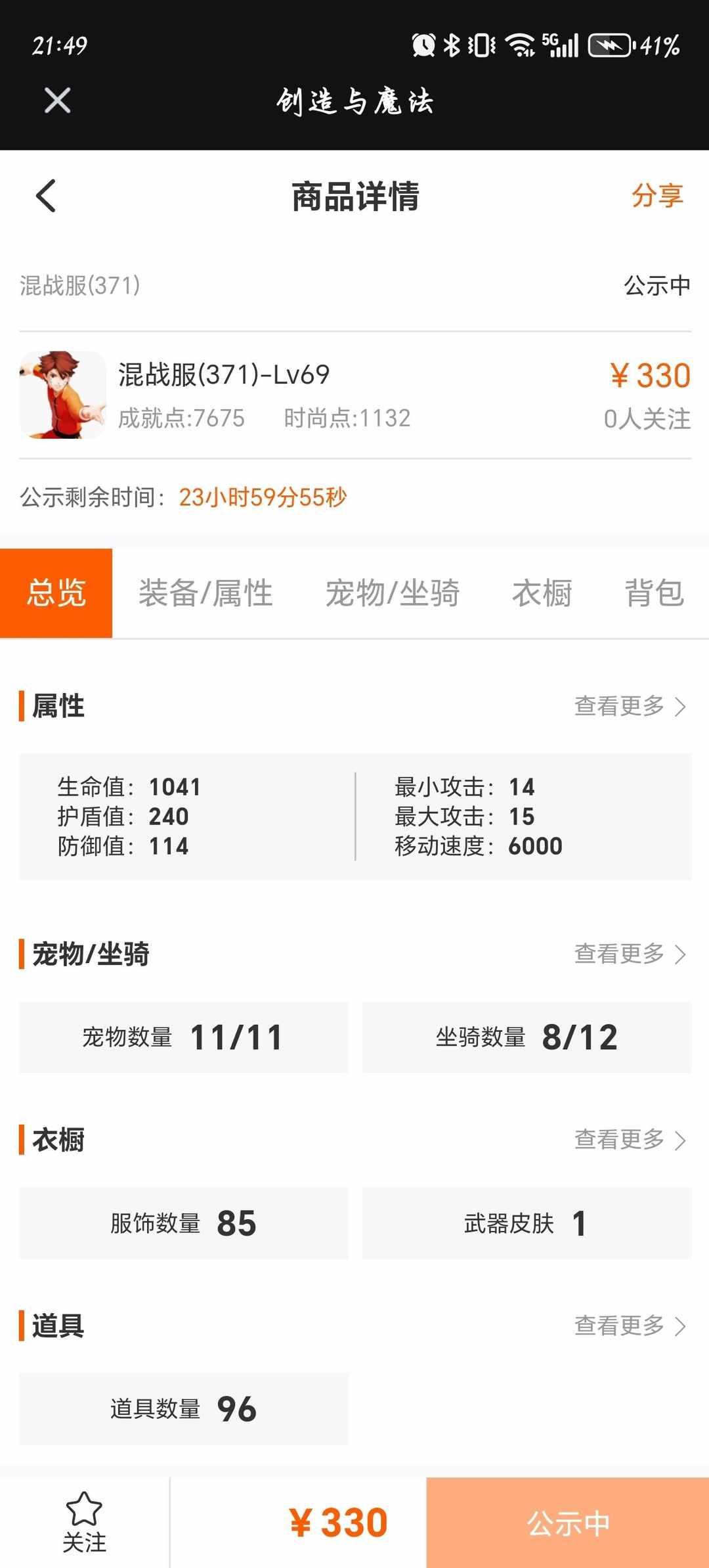
Task: Close the 创造与魔法 webview with X
Action: tap(57, 101)
